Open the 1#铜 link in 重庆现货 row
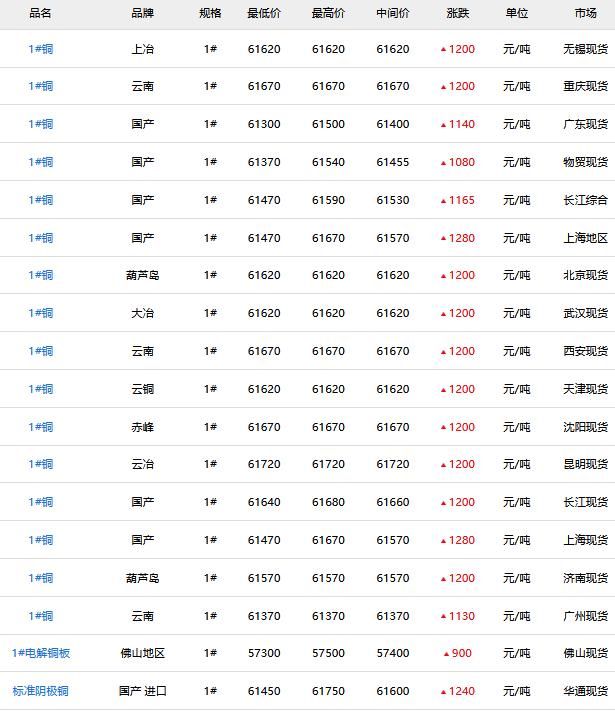The height and width of the screenshot is (714, 615). pyautogui.click(x=41, y=87)
